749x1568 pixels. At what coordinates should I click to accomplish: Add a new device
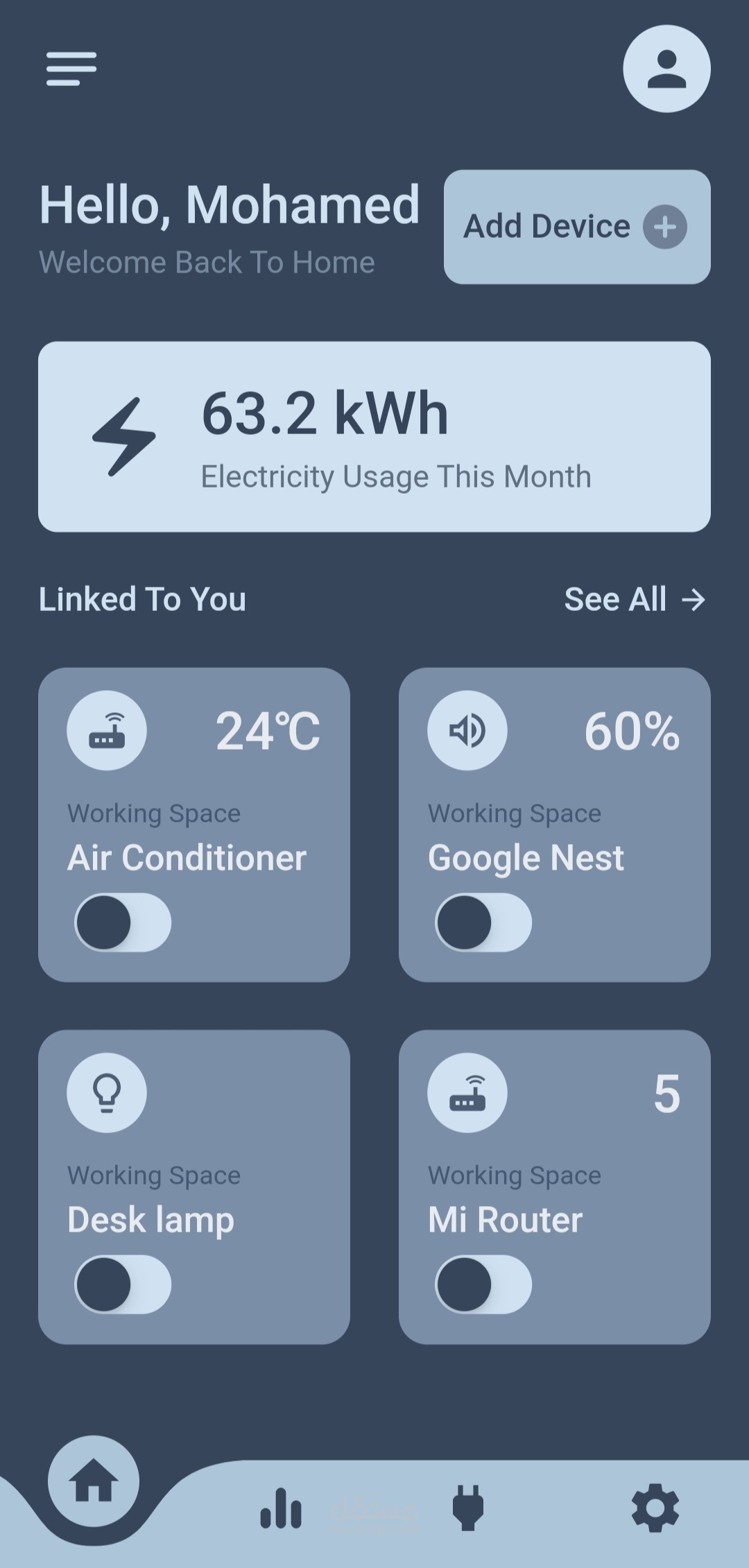coord(577,227)
